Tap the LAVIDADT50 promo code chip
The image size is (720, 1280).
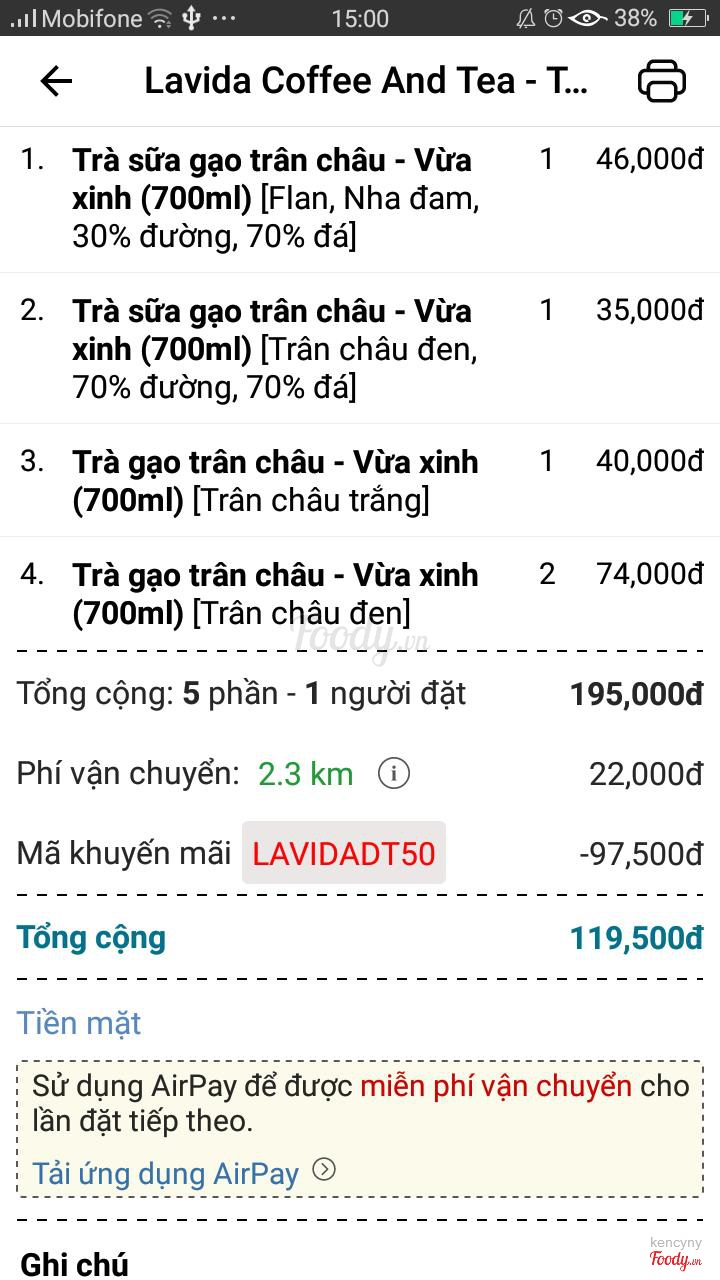(x=344, y=854)
